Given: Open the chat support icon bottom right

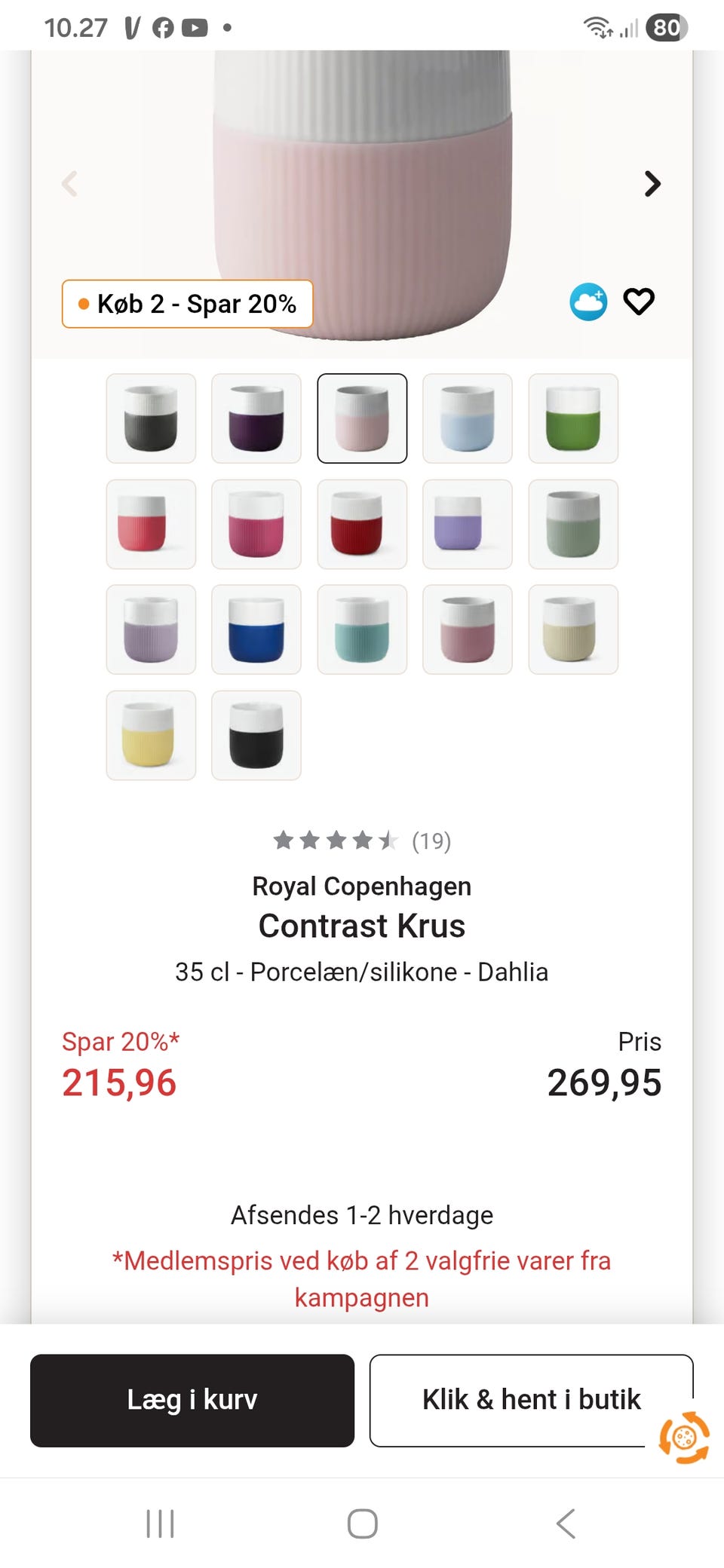Looking at the screenshot, I should [x=683, y=1438].
